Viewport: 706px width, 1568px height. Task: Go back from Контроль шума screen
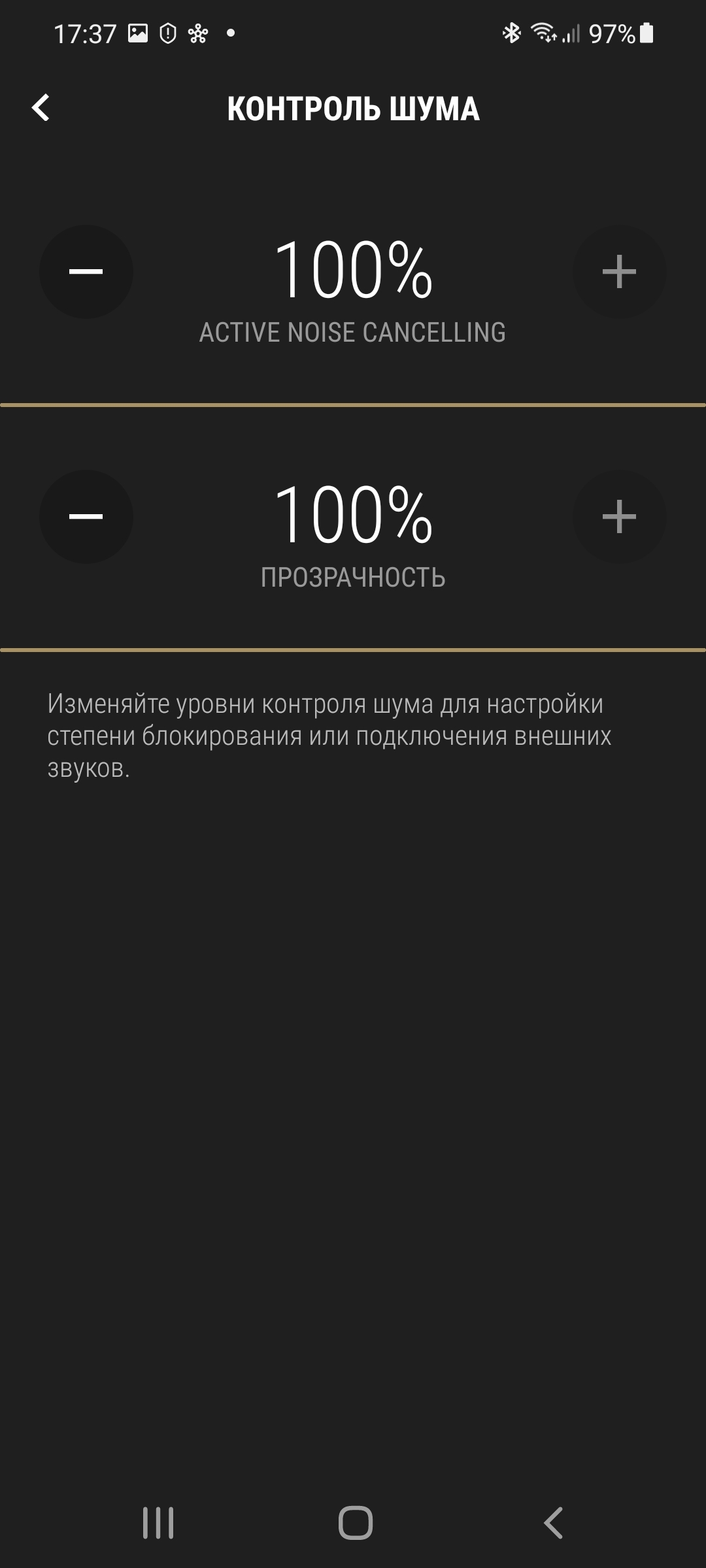pos(41,108)
